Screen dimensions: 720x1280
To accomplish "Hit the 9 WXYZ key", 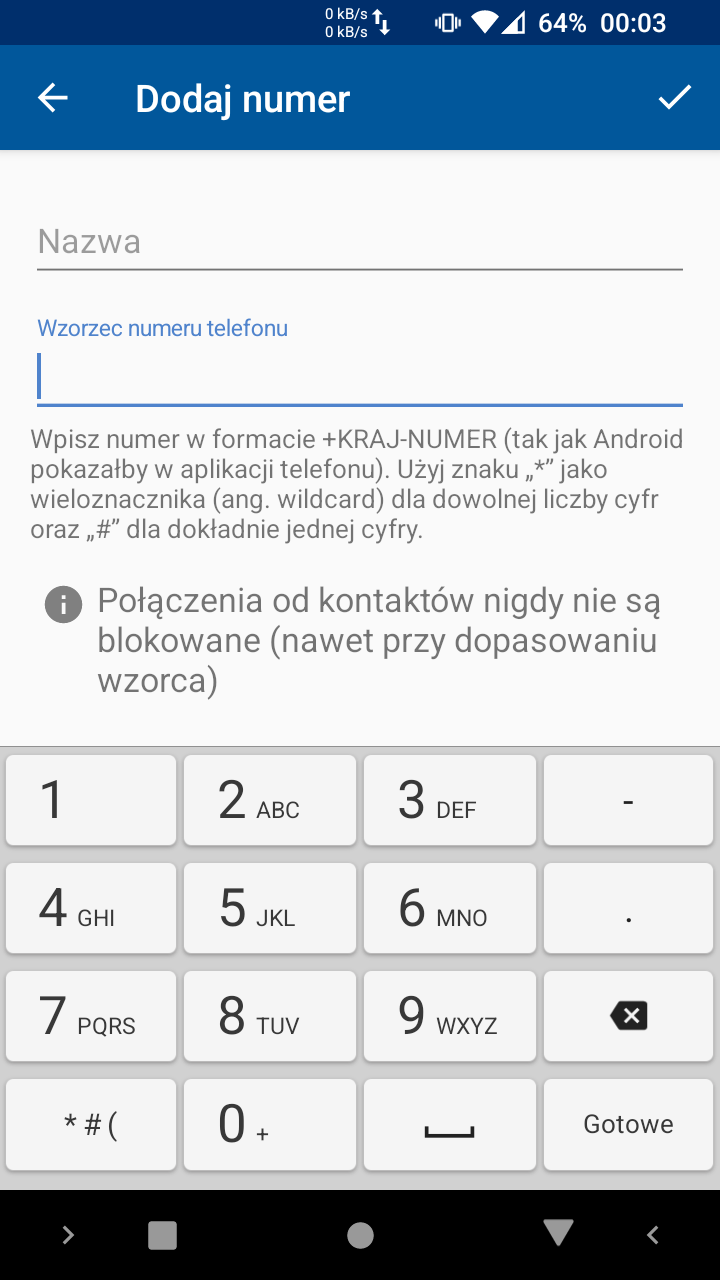I will pyautogui.click(x=449, y=1016).
